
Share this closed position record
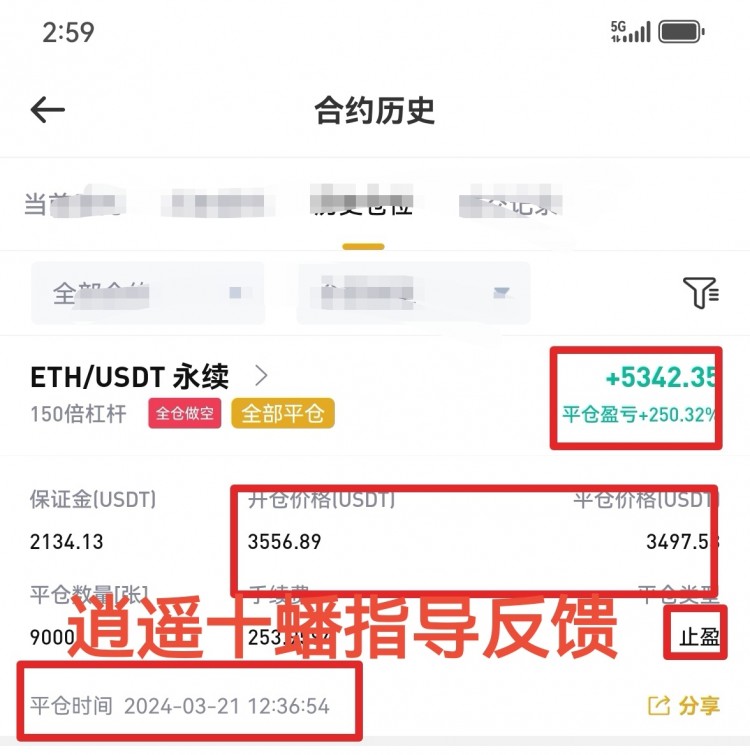(x=684, y=706)
